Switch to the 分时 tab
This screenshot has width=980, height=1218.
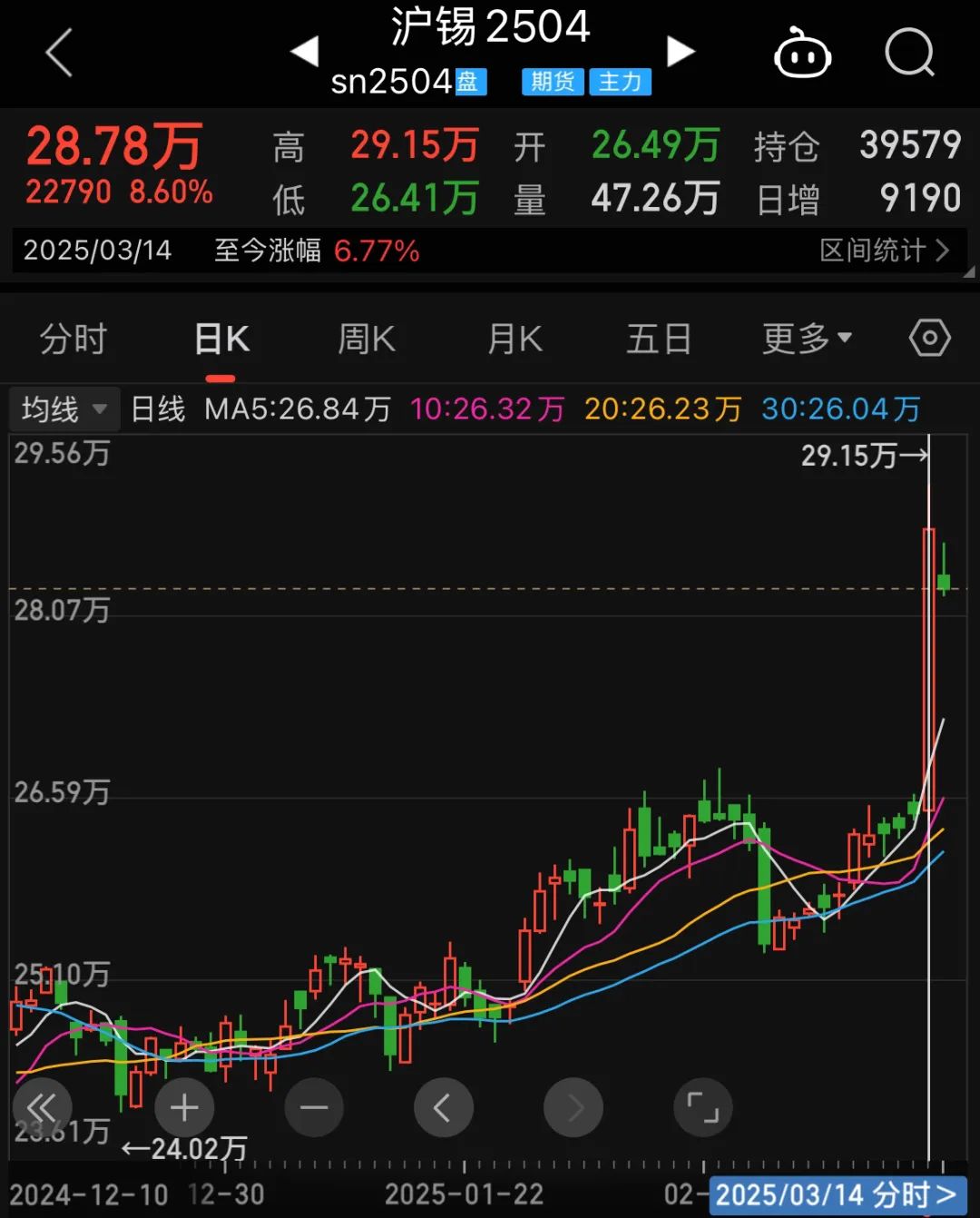pos(73,339)
